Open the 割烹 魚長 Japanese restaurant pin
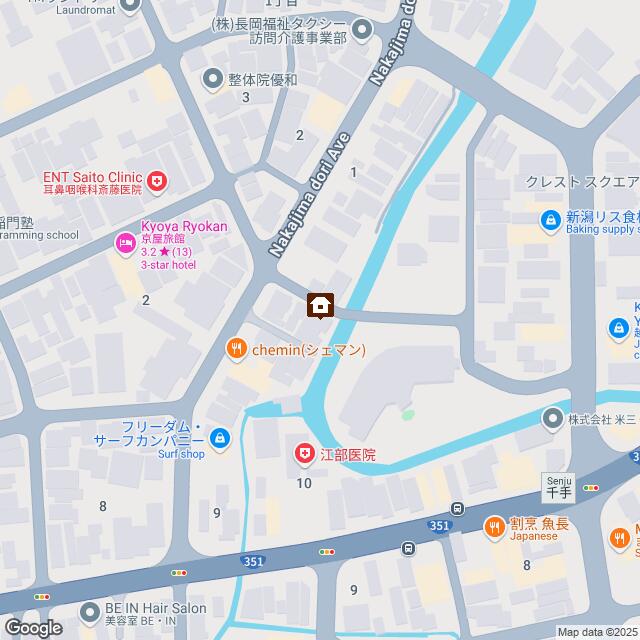 click(493, 527)
